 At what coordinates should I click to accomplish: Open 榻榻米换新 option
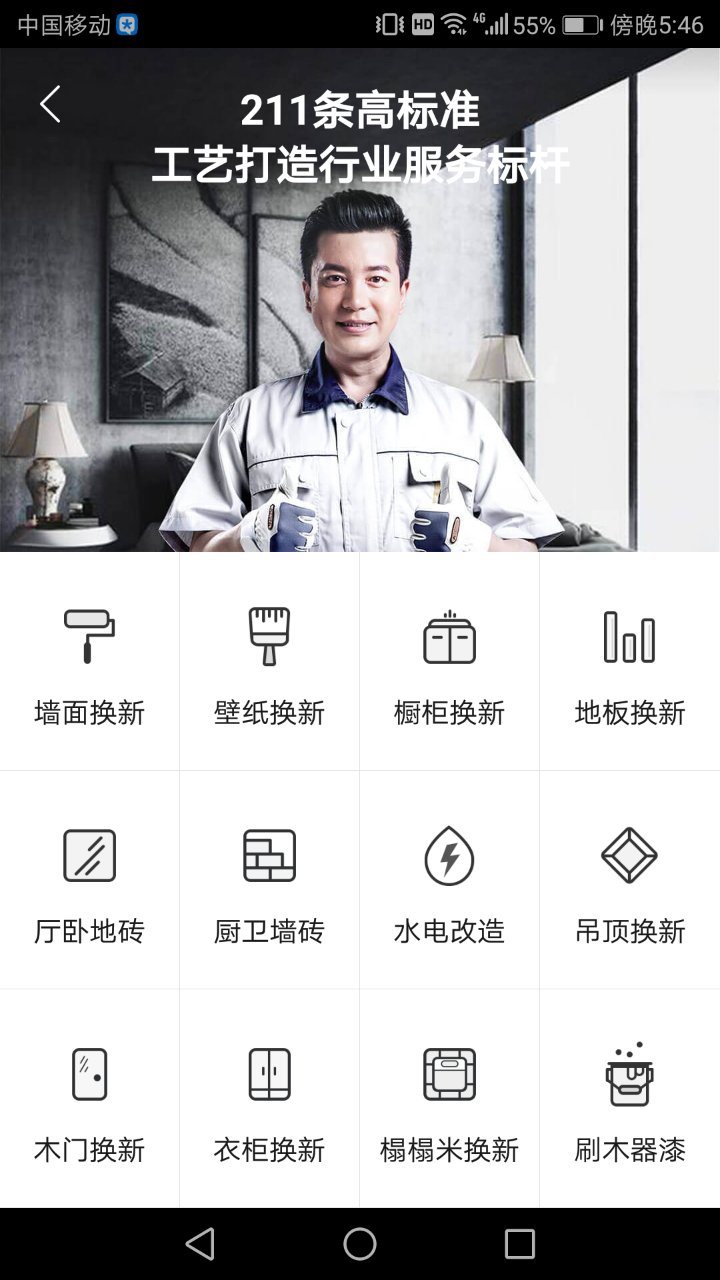tap(450, 1098)
